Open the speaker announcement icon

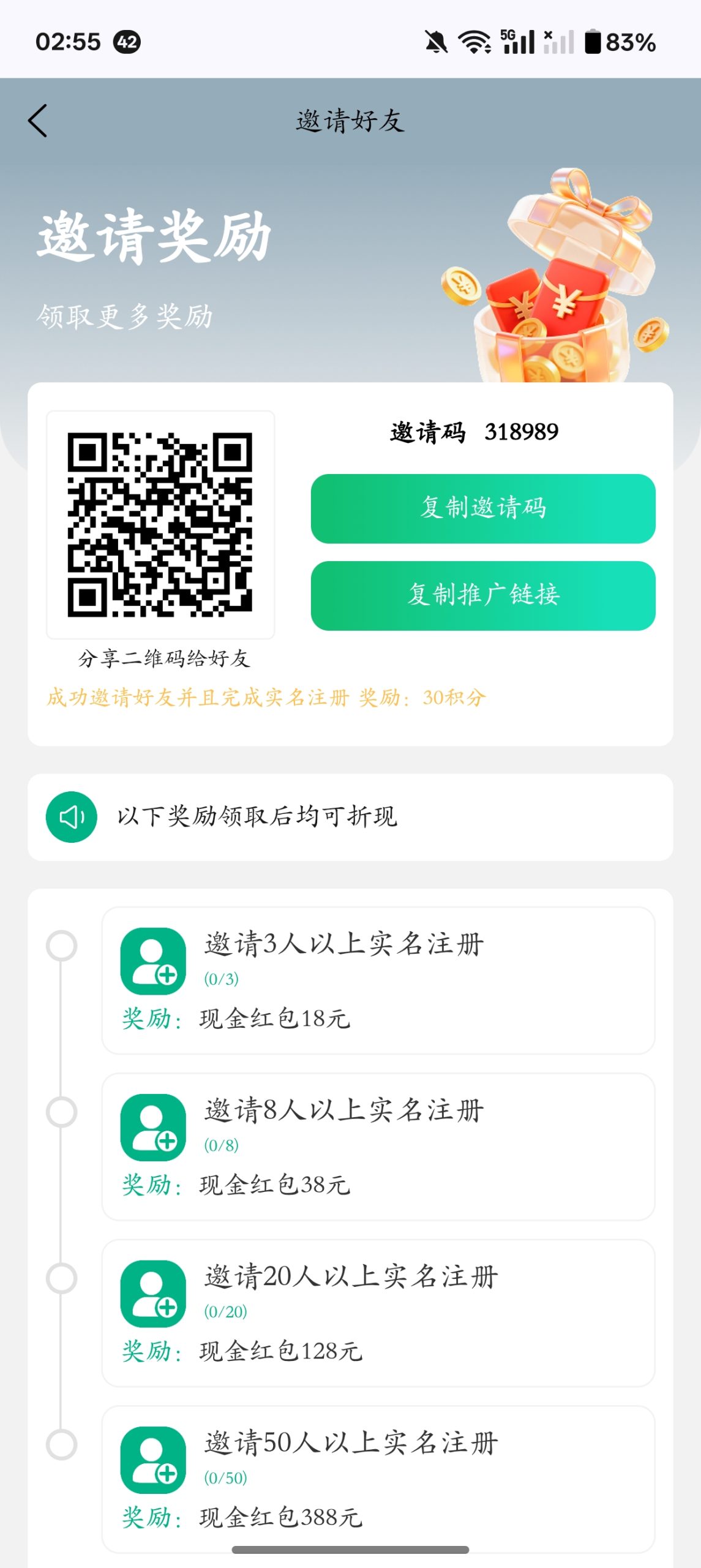[72, 816]
